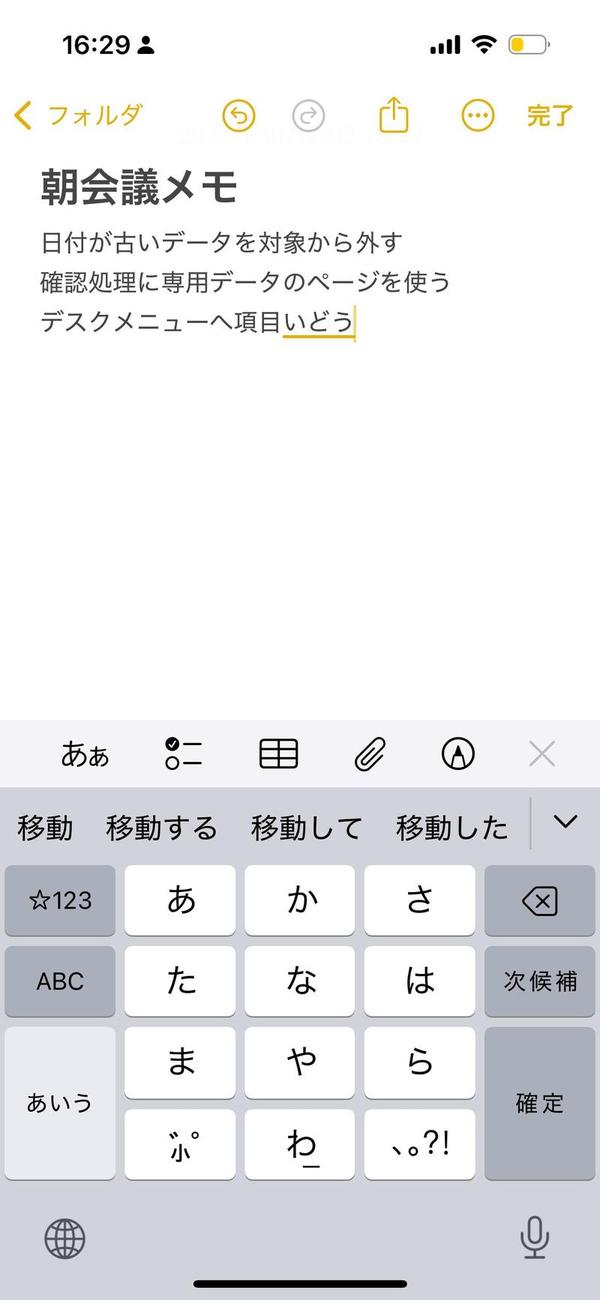Viewport: 600px width, 1300px height.
Task: Expand the candidate list chevron
Action: point(566,823)
